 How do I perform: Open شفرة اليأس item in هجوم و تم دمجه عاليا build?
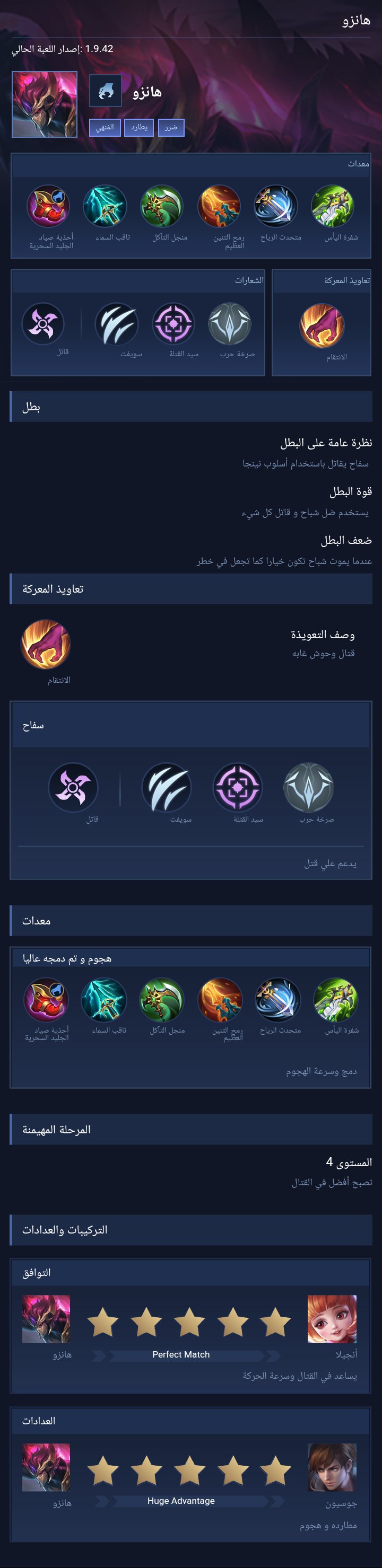(x=334, y=999)
